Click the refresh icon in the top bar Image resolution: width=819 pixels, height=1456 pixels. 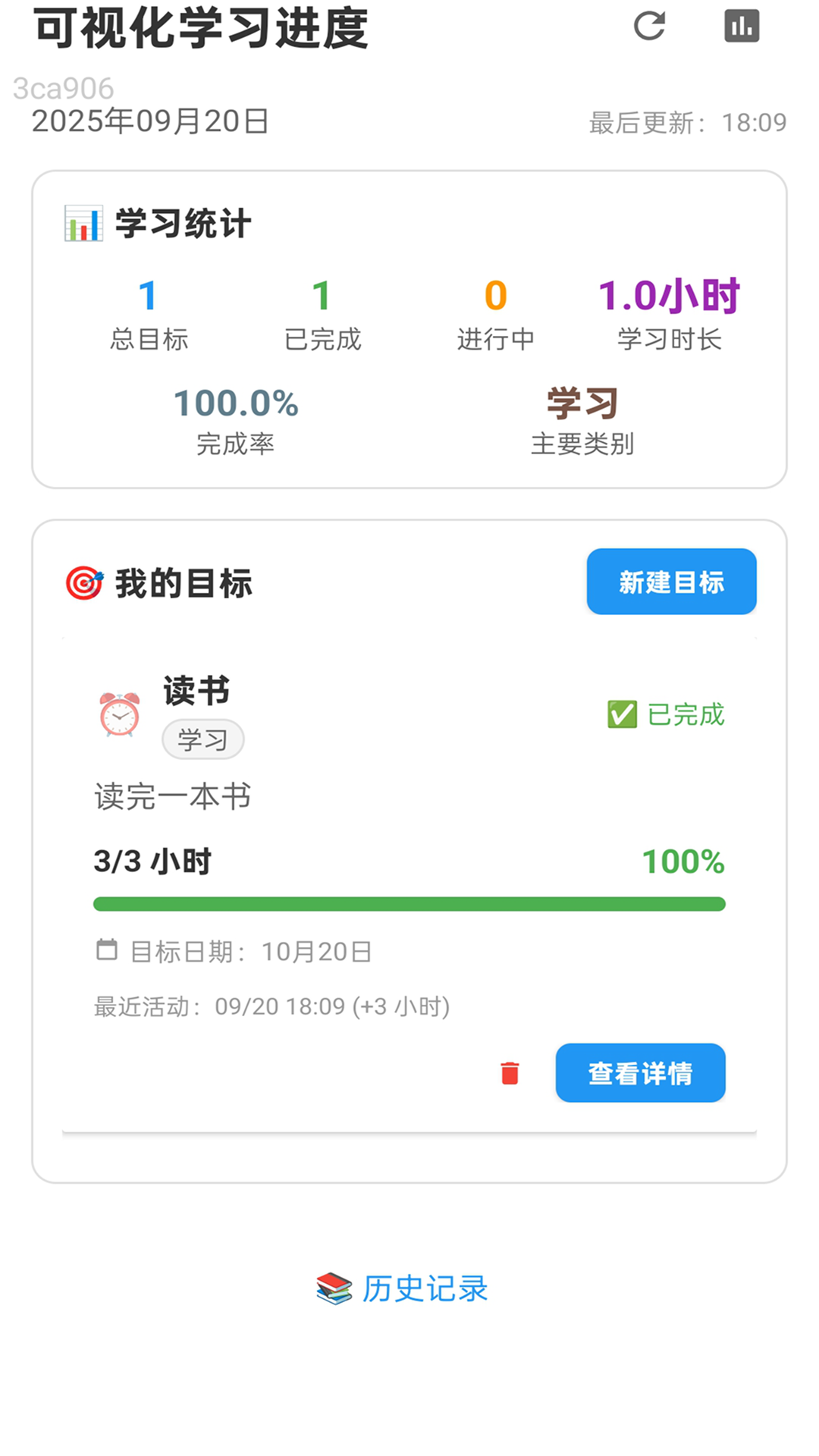650,27
